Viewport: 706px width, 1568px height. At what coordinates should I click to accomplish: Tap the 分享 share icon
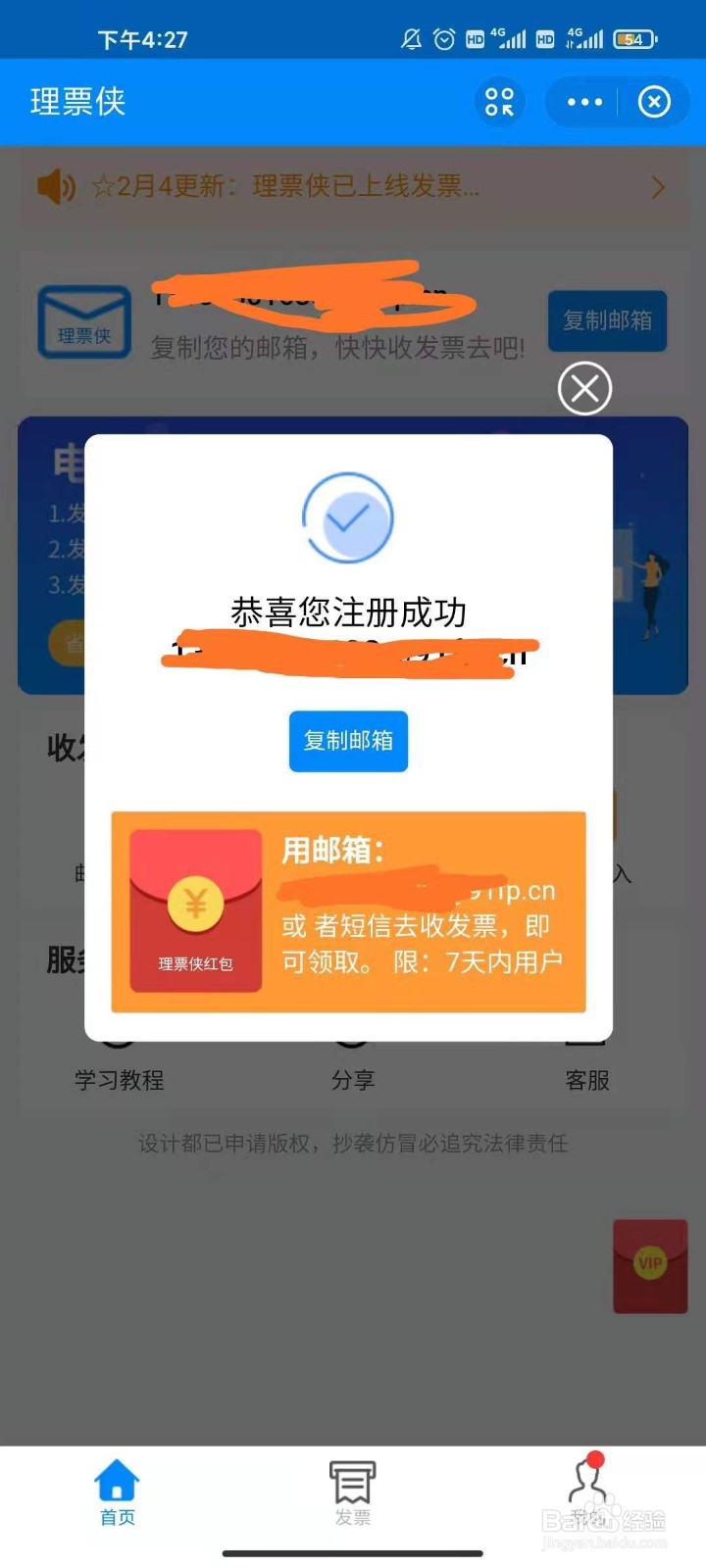(350, 1039)
